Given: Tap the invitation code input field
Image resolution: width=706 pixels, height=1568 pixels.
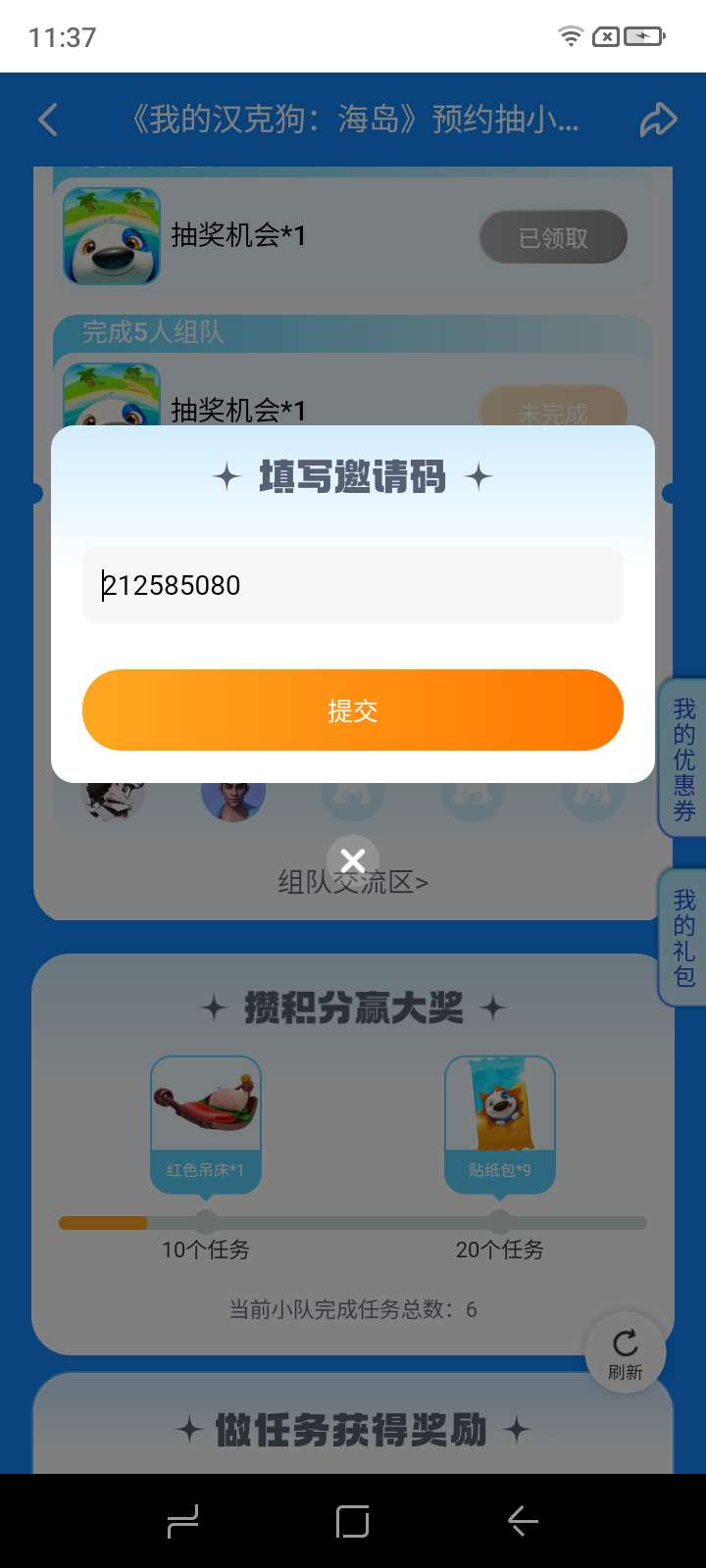Looking at the screenshot, I should (353, 585).
